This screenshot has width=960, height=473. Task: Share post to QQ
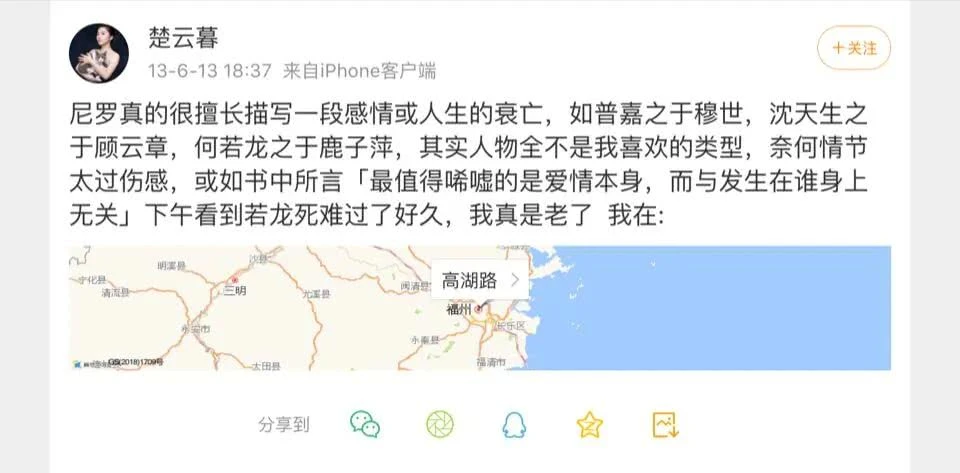pyautogui.click(x=515, y=424)
